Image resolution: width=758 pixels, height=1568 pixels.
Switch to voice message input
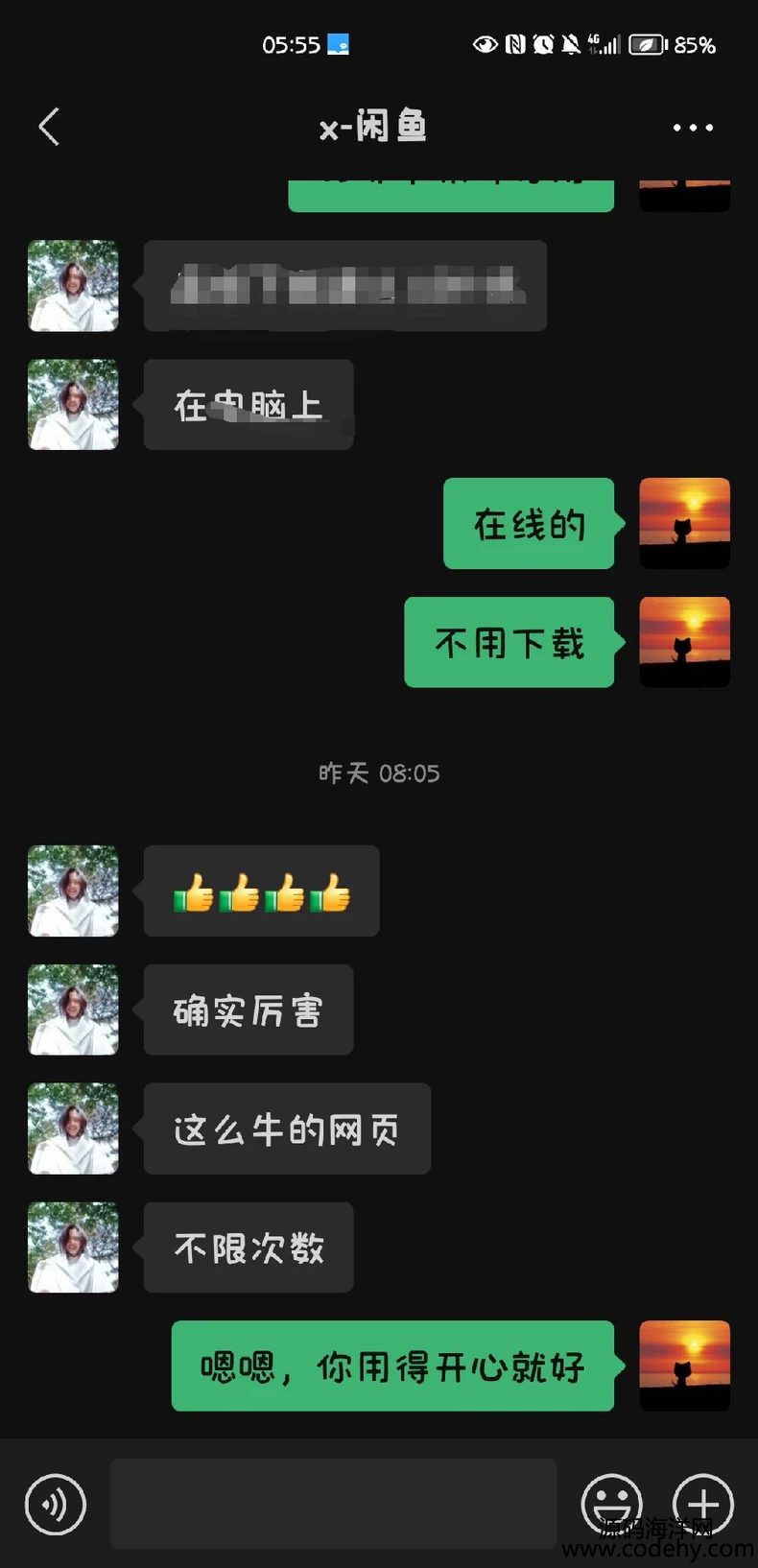coord(56,1504)
